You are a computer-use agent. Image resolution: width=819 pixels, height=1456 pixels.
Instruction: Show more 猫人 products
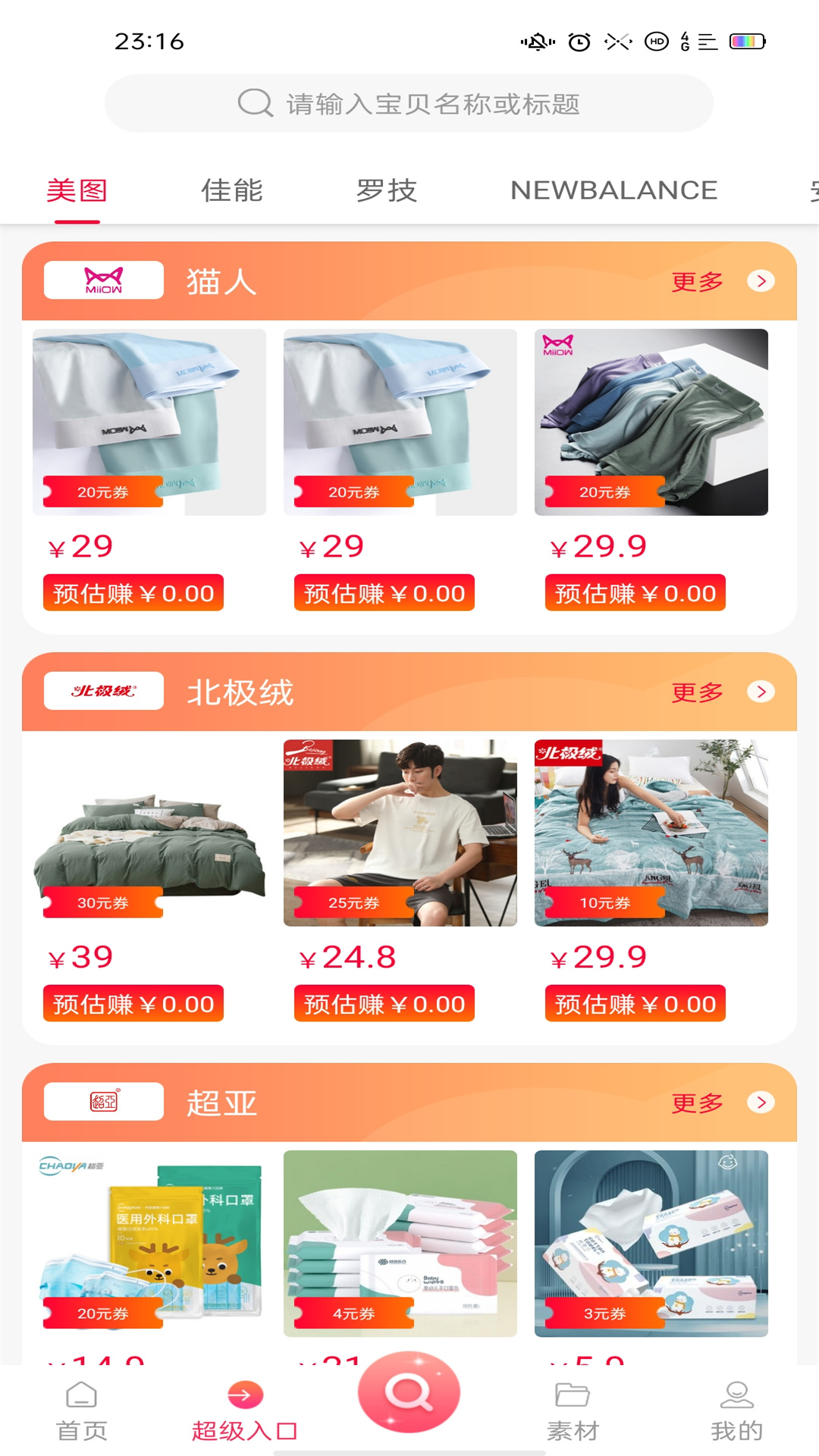click(720, 281)
